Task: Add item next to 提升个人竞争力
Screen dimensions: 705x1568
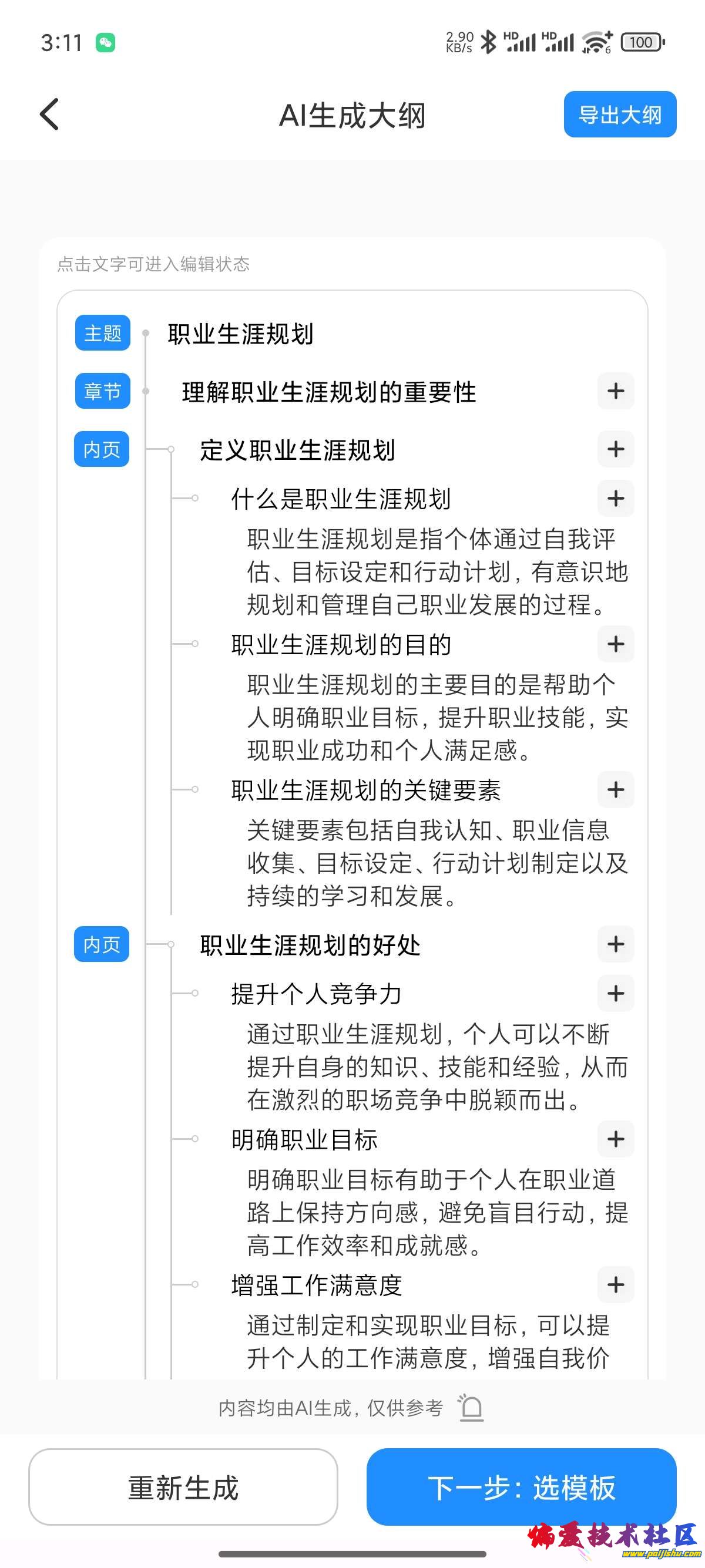Action: [x=616, y=994]
